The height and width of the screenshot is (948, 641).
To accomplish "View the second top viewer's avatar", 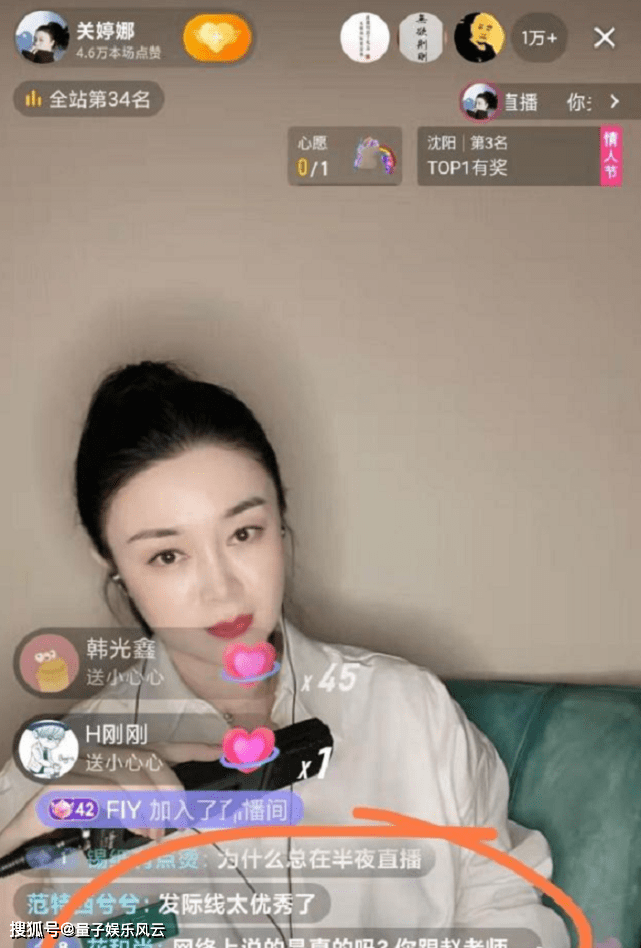I will pyautogui.click(x=422, y=38).
